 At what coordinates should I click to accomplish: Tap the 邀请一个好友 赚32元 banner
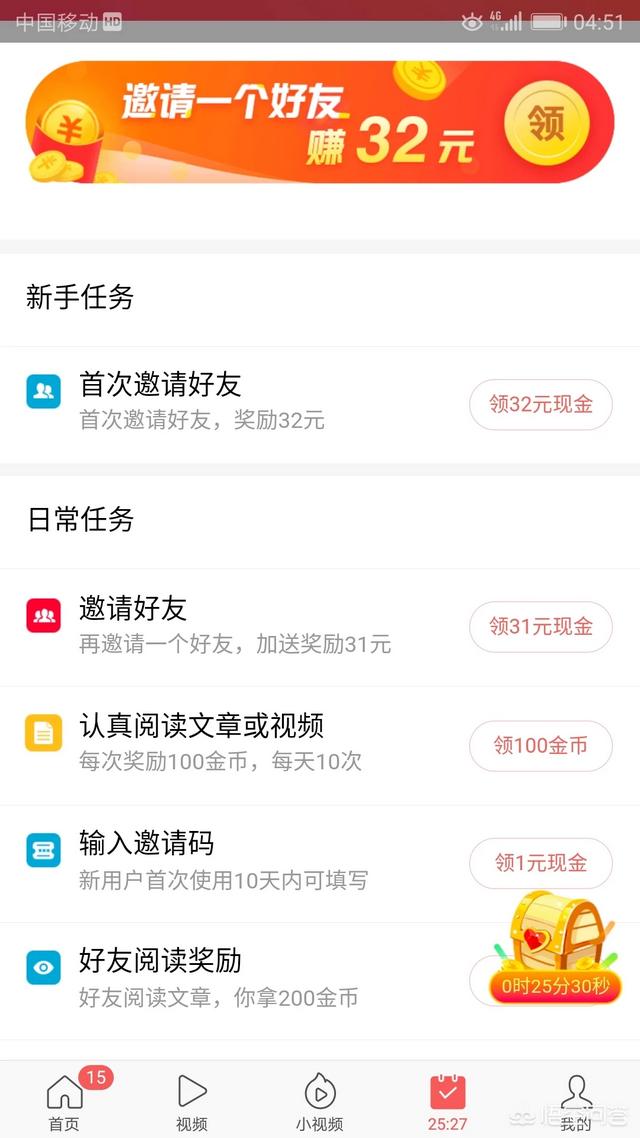coord(320,123)
